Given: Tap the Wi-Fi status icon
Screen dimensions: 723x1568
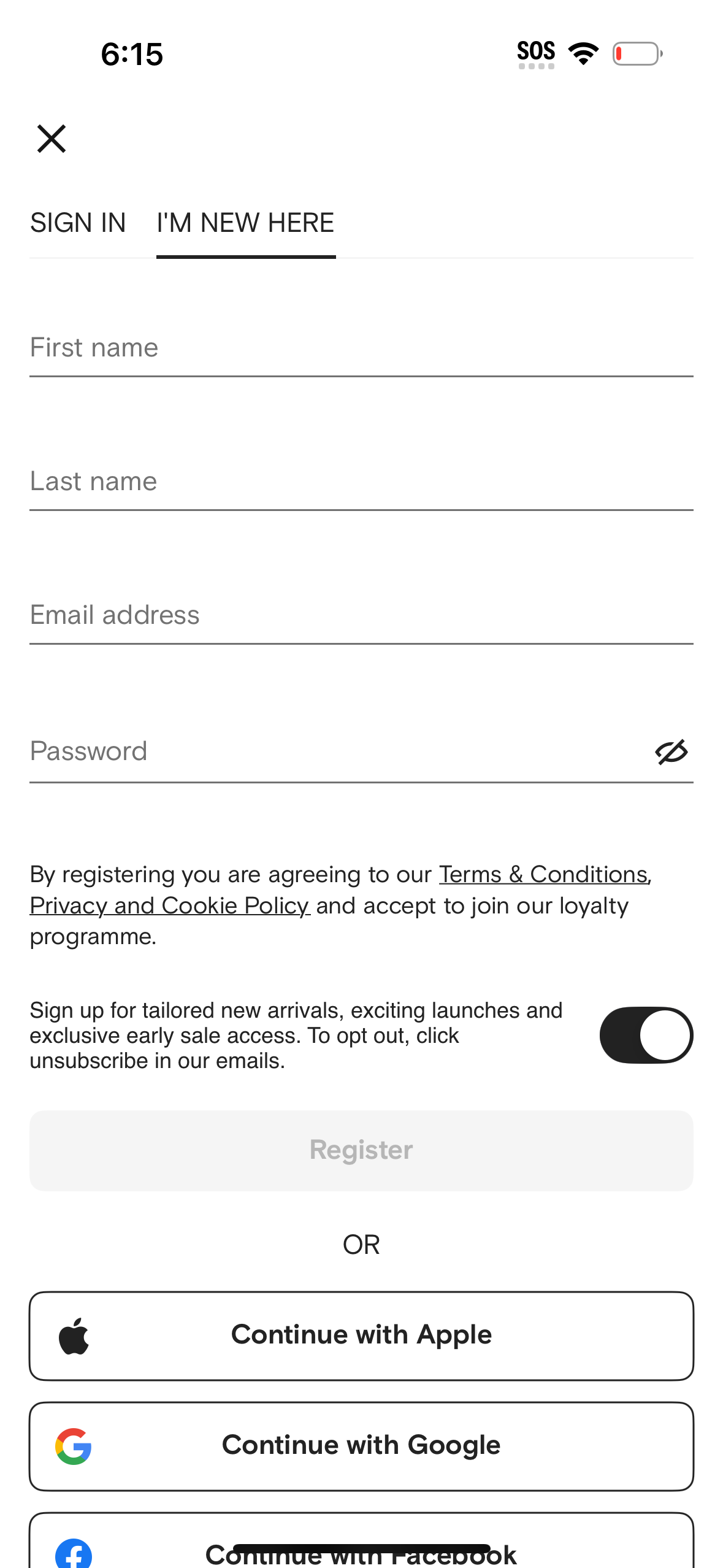Looking at the screenshot, I should 582,54.
